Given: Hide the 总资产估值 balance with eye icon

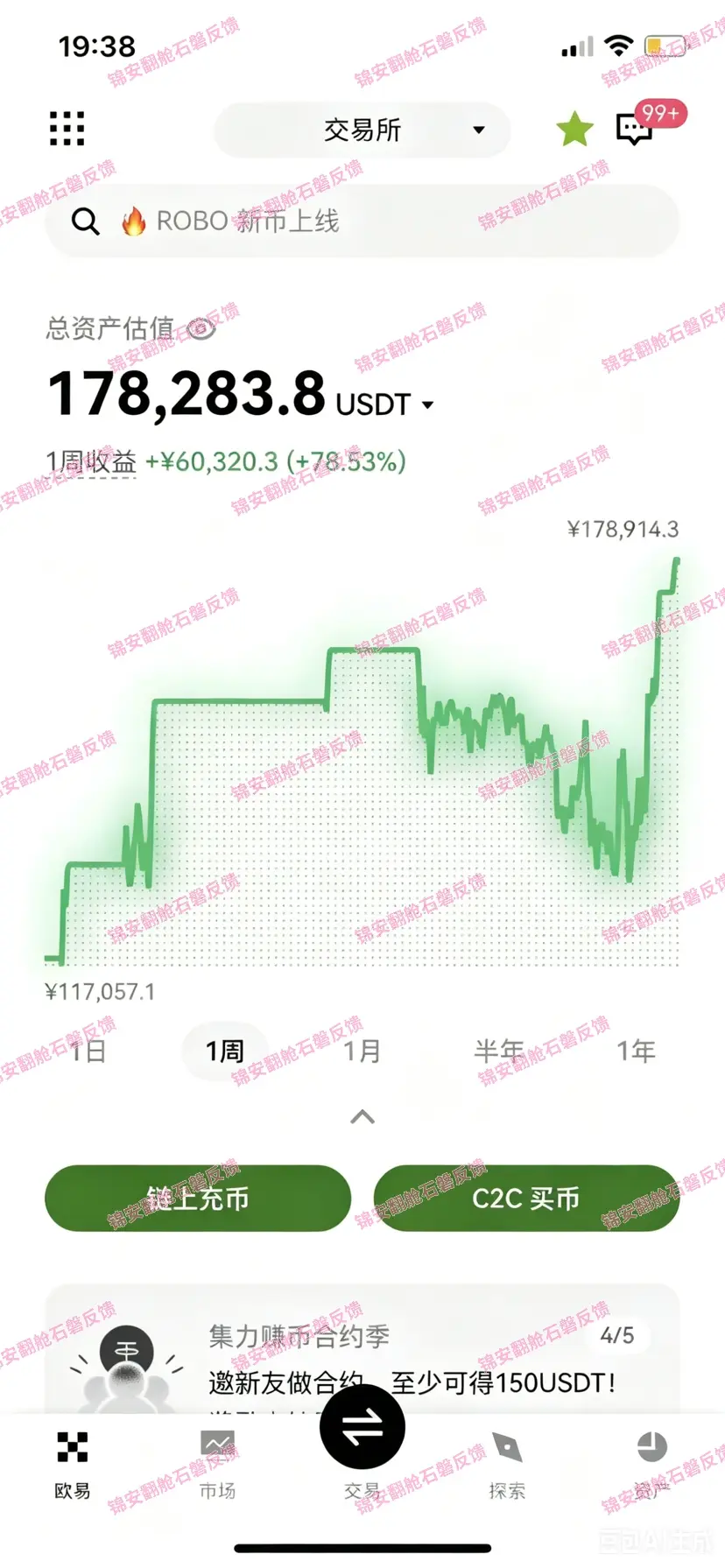Looking at the screenshot, I should [x=201, y=329].
